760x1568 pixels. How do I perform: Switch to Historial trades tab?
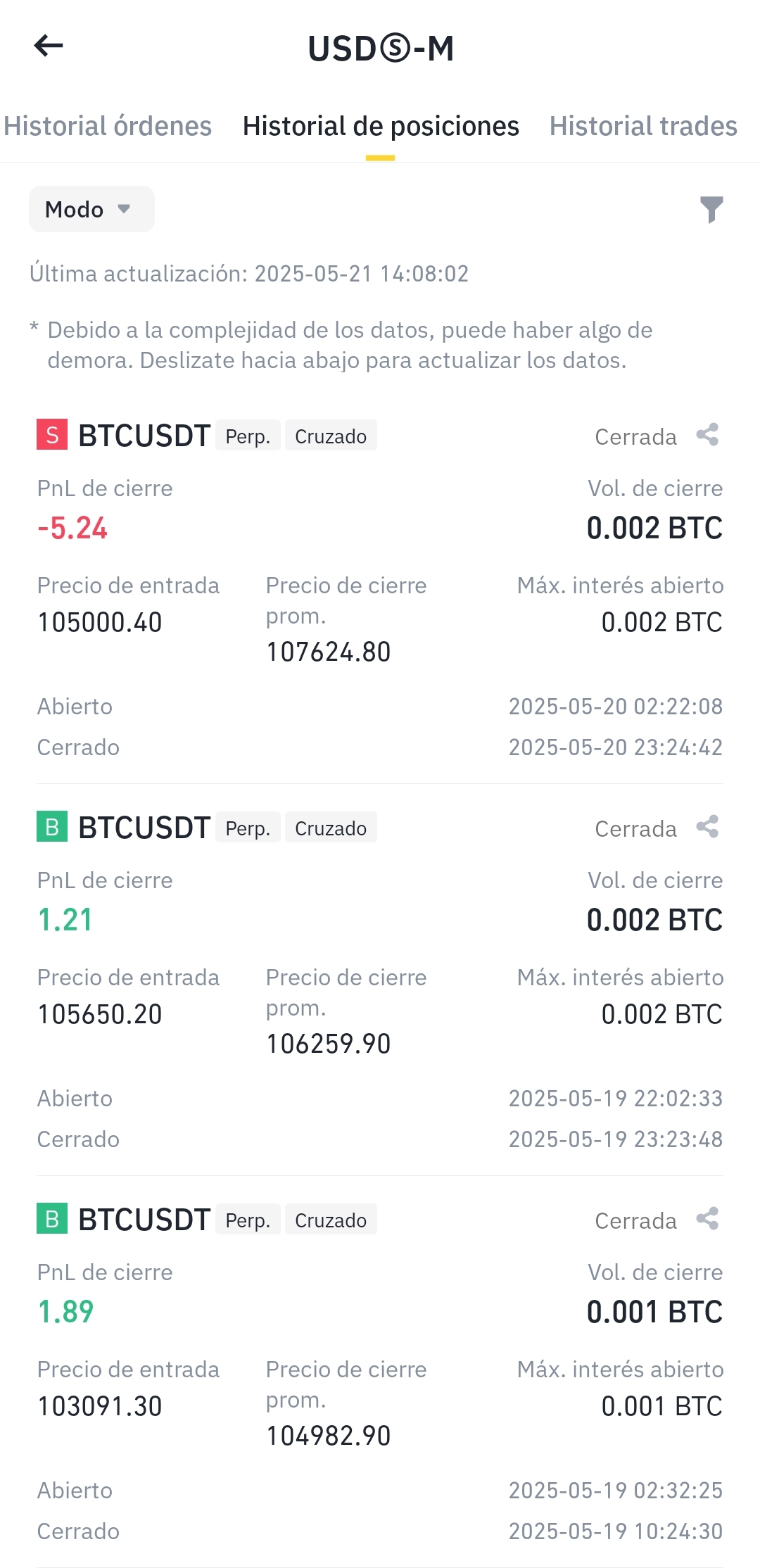pos(643,126)
